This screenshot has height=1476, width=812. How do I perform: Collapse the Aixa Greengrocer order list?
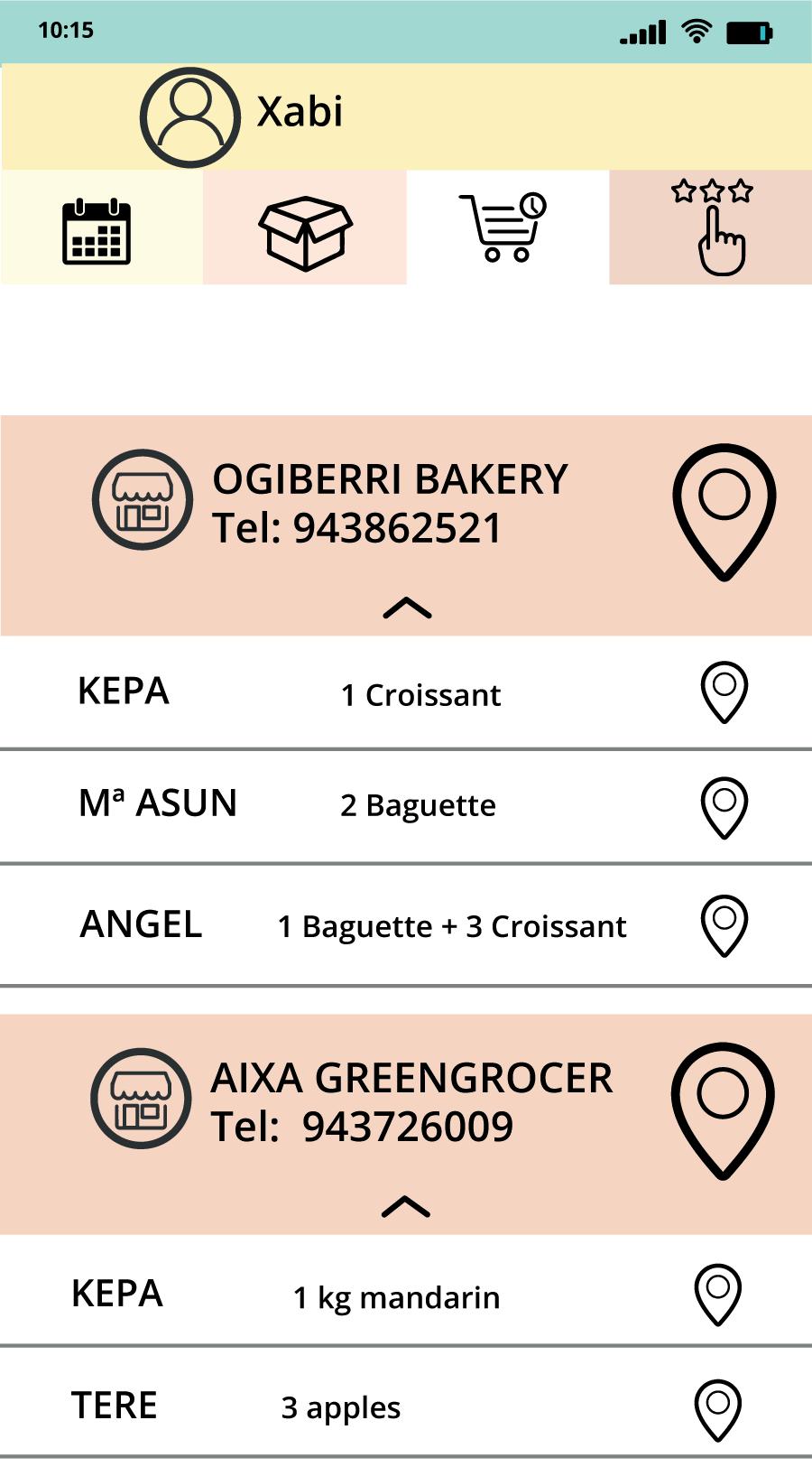point(406,1207)
